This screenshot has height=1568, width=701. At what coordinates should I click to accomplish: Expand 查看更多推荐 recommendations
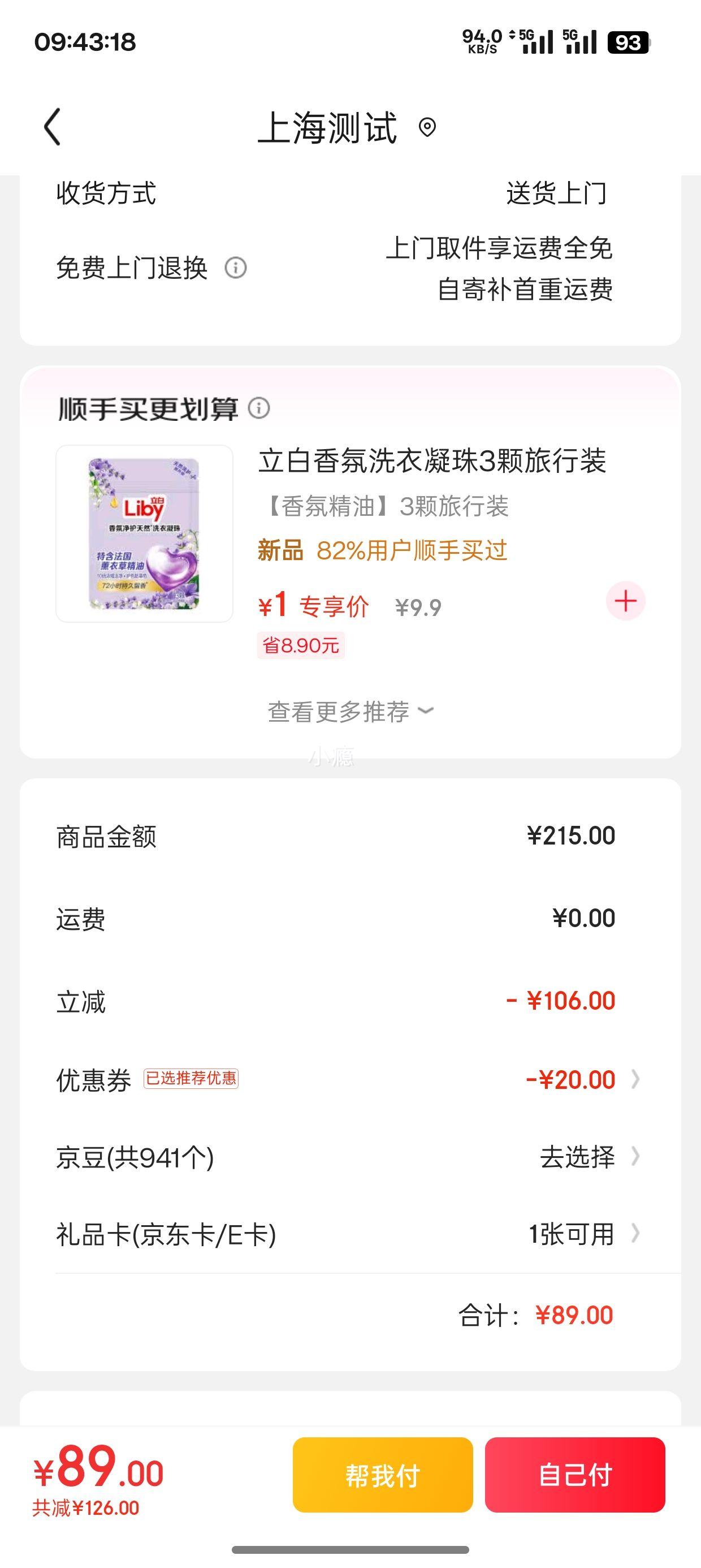click(x=350, y=712)
